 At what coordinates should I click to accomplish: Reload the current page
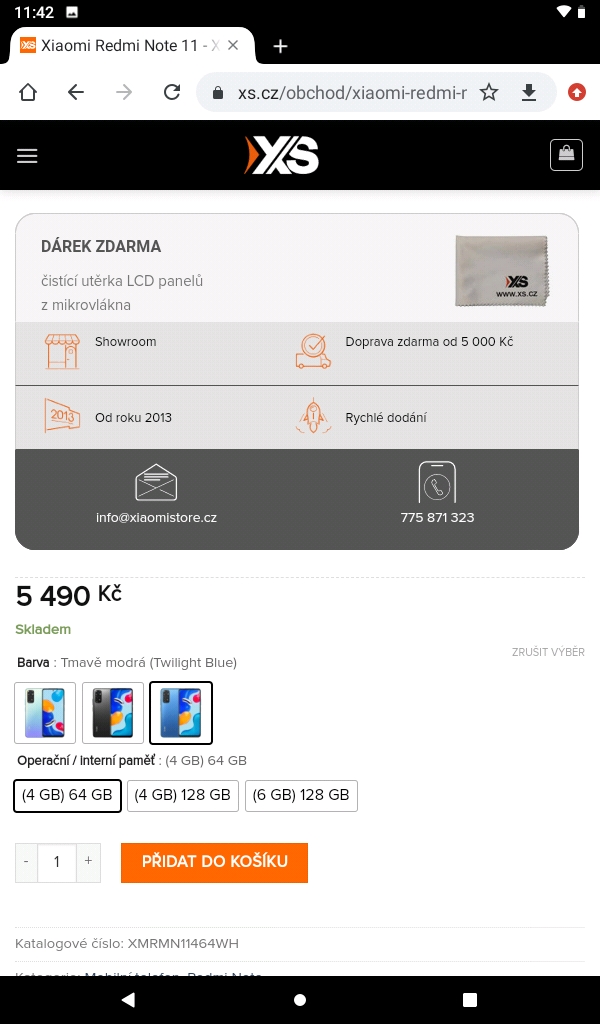click(172, 93)
